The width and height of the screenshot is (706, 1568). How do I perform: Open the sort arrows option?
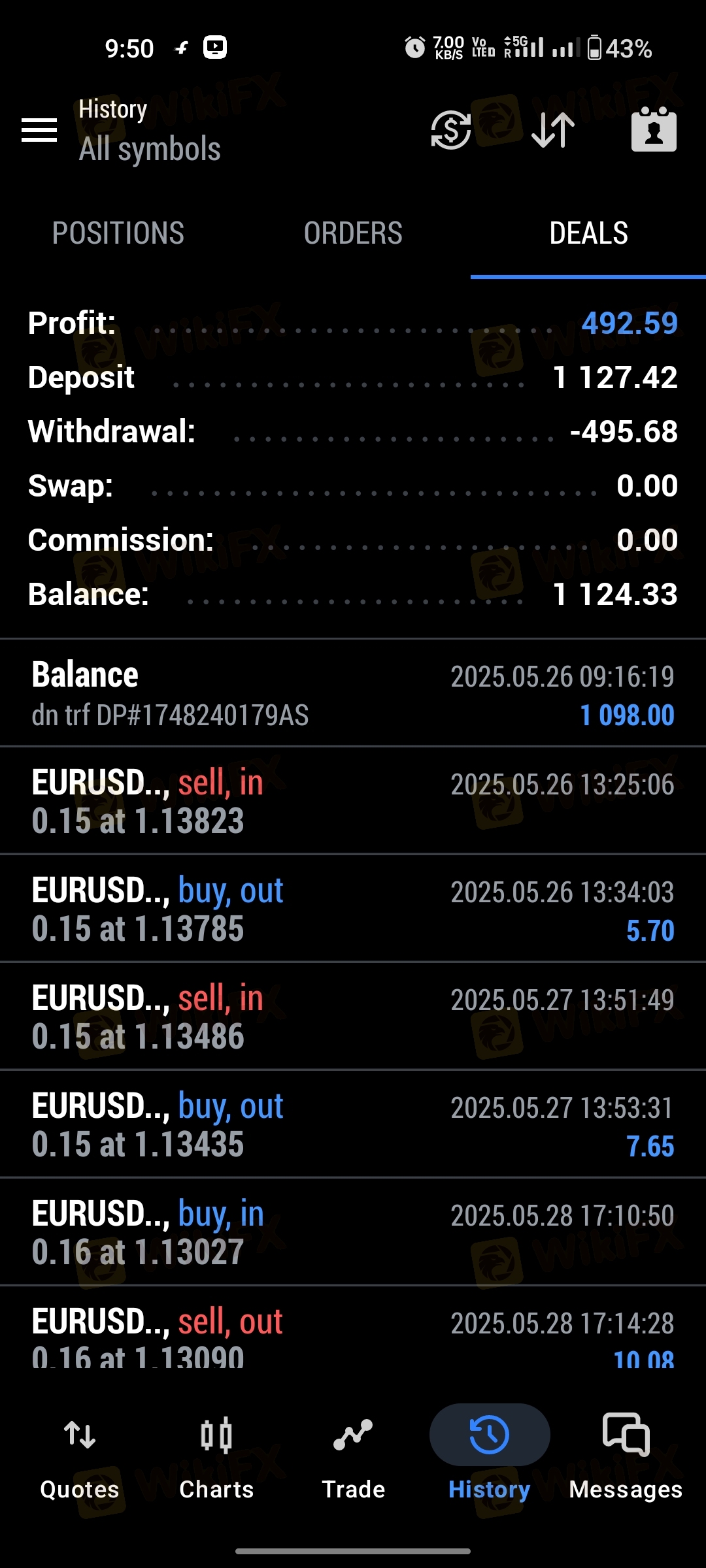[x=553, y=129]
